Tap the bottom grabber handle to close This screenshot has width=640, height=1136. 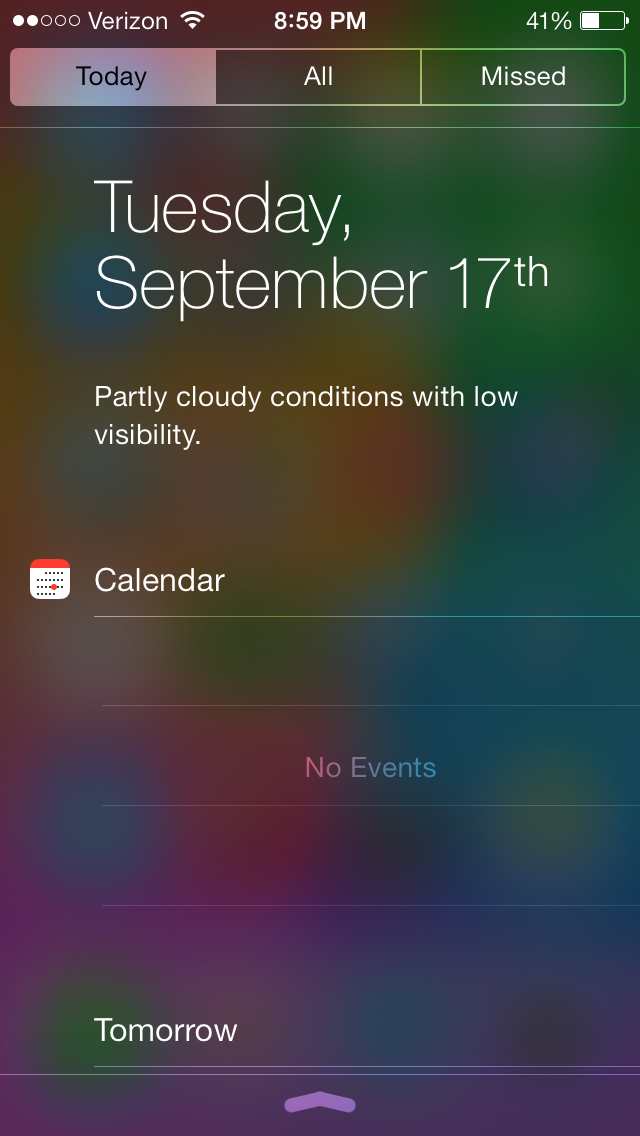320,1103
